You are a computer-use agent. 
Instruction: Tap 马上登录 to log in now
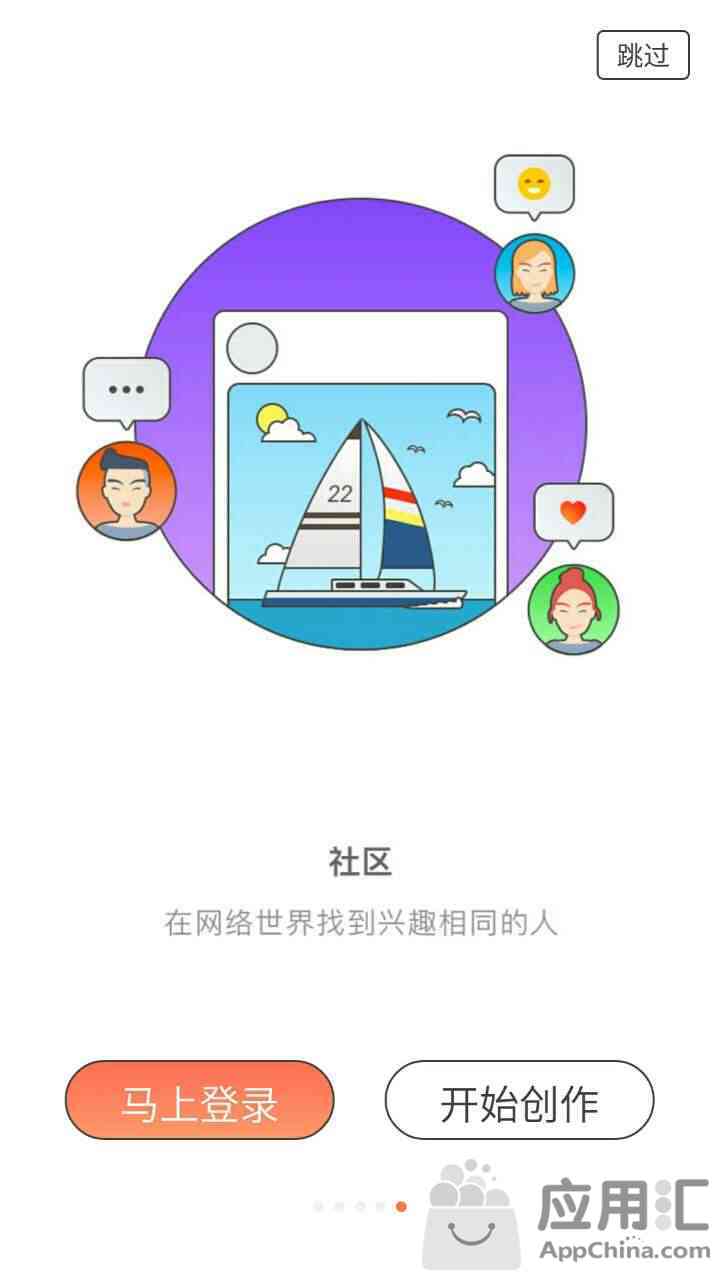click(x=199, y=1101)
